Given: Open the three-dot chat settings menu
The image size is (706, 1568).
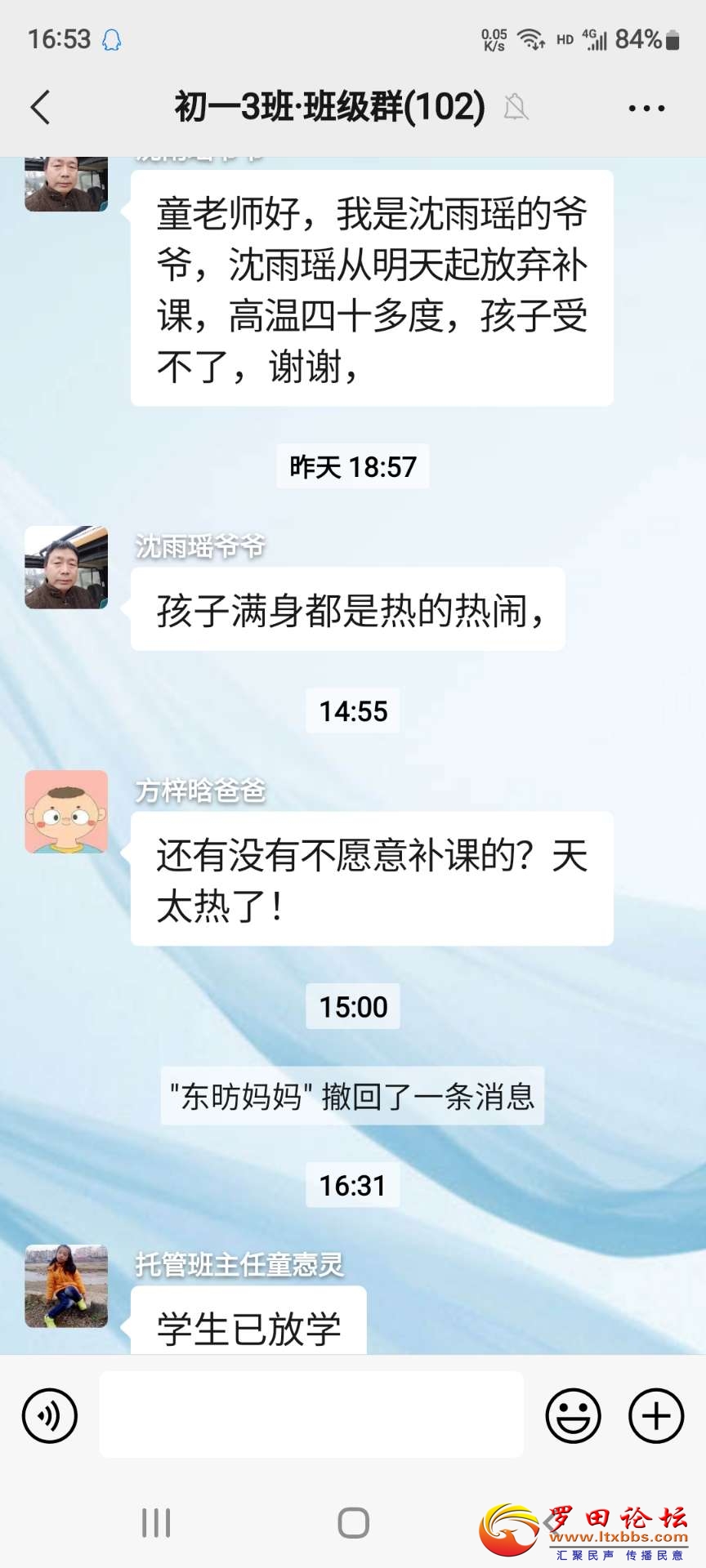Looking at the screenshot, I should (x=646, y=108).
